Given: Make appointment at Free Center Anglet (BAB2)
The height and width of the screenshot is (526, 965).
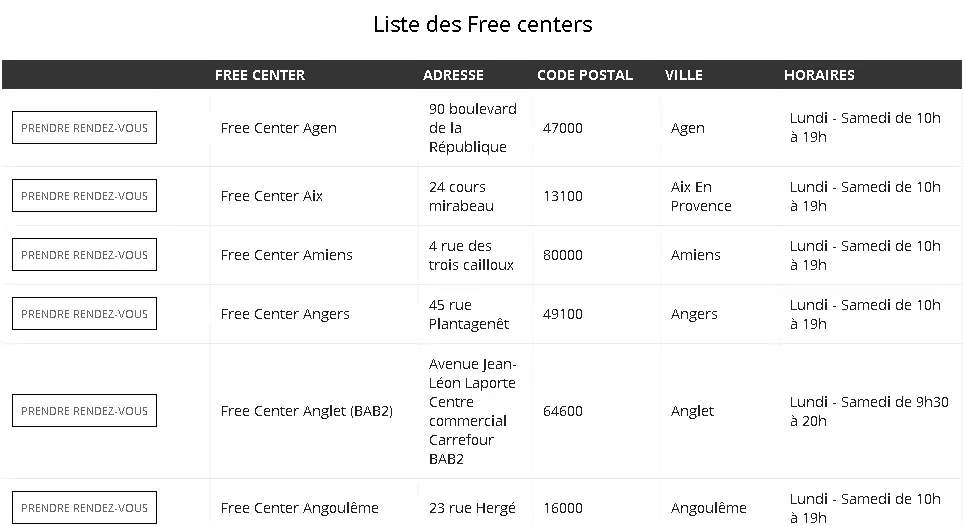Looking at the screenshot, I should point(84,411).
